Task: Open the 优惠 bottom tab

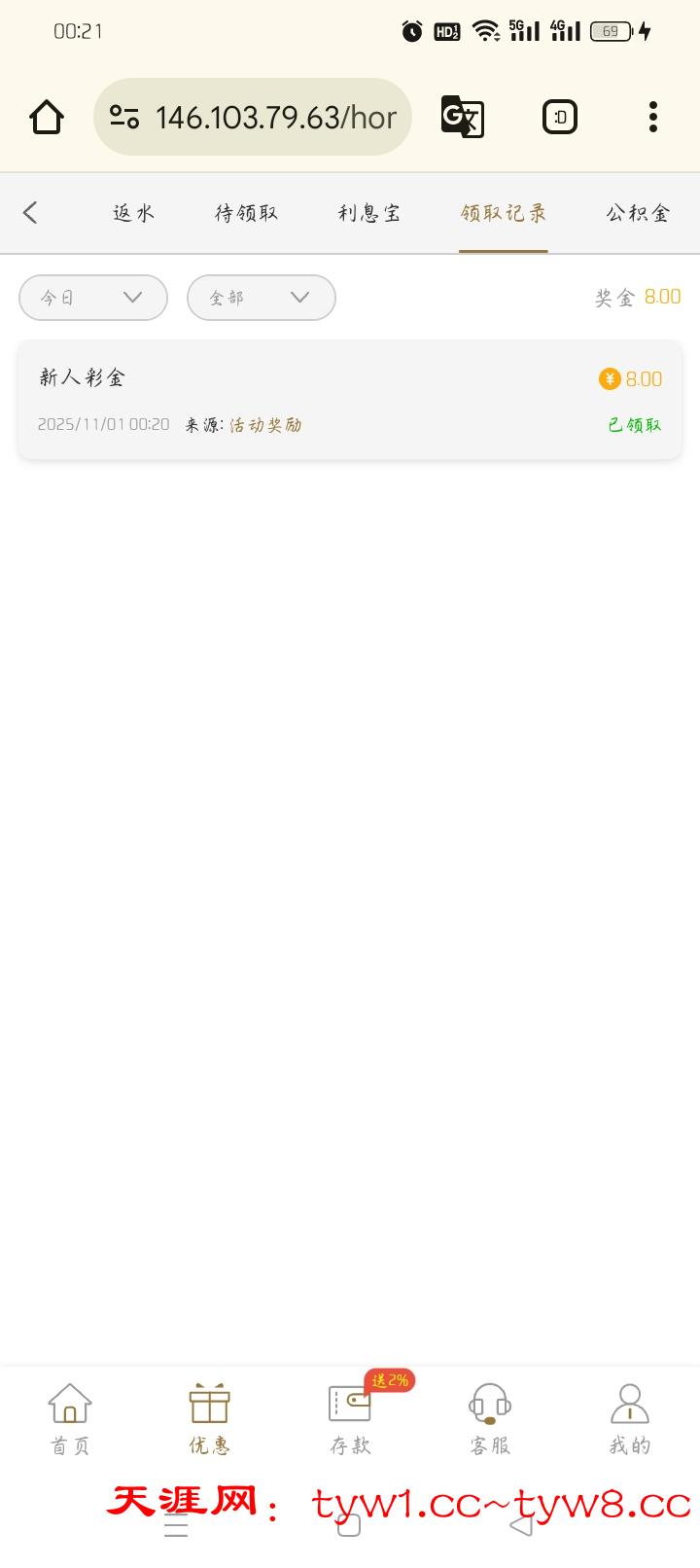Action: pos(210,1419)
